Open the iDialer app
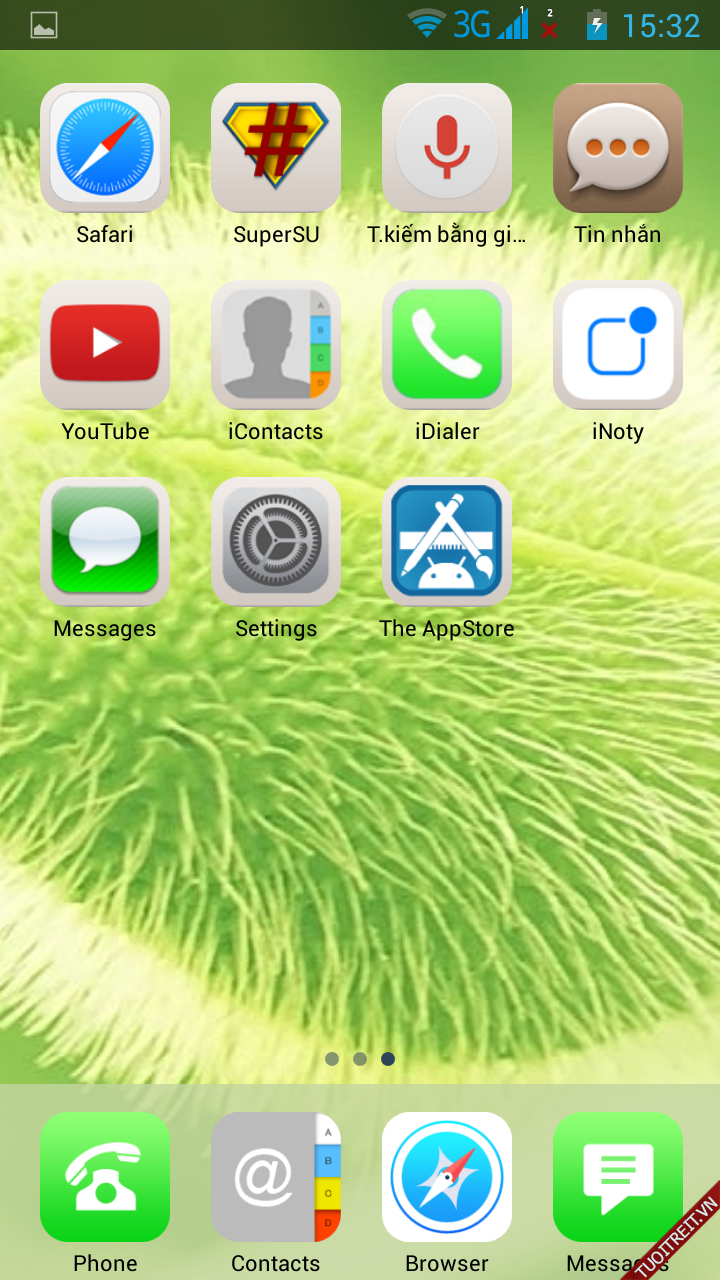 tap(447, 344)
